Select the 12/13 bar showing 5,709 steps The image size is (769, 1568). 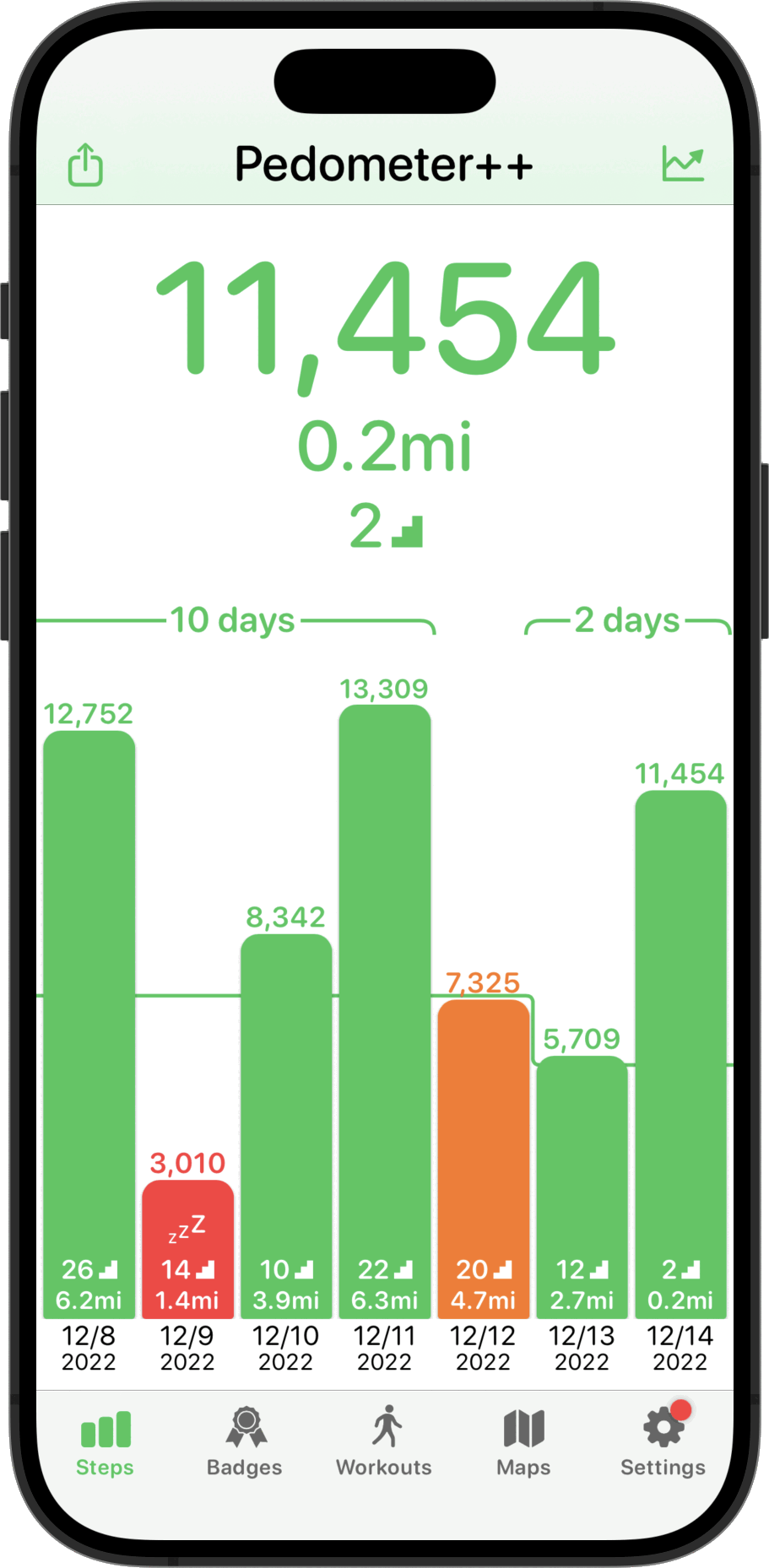coord(582,1187)
